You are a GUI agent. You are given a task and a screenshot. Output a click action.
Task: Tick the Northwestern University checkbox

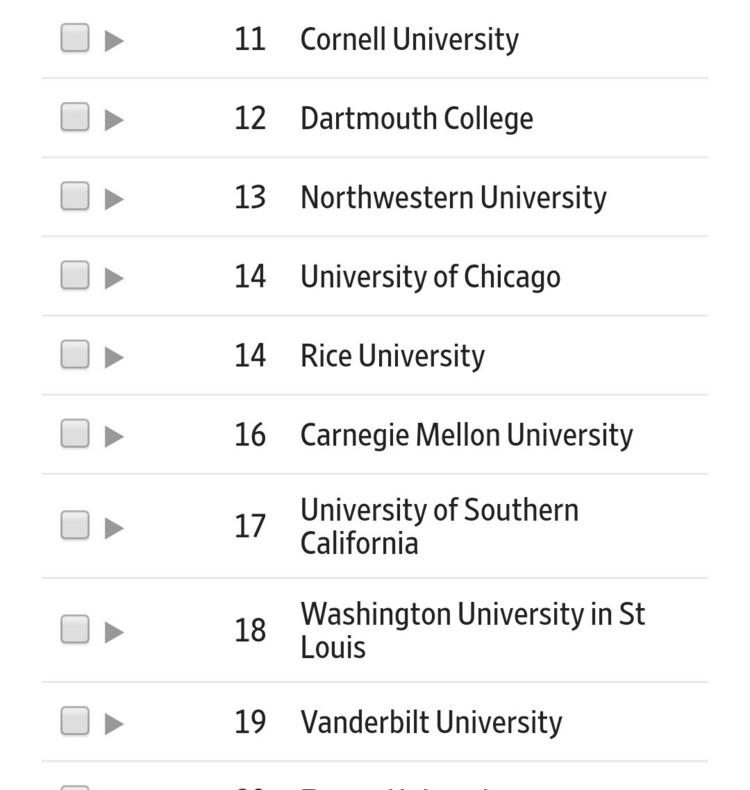(75, 197)
